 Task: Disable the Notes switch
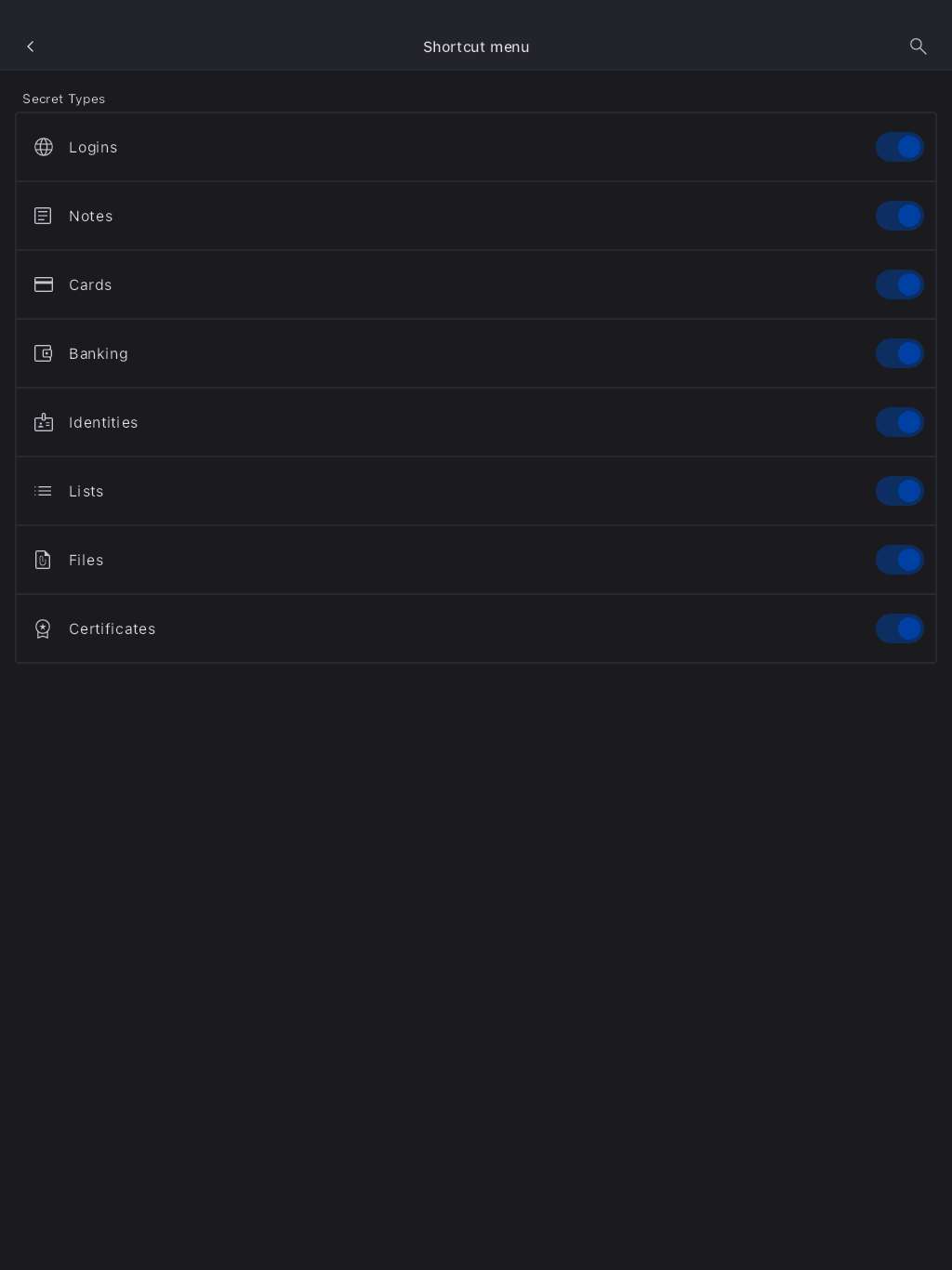point(899,216)
